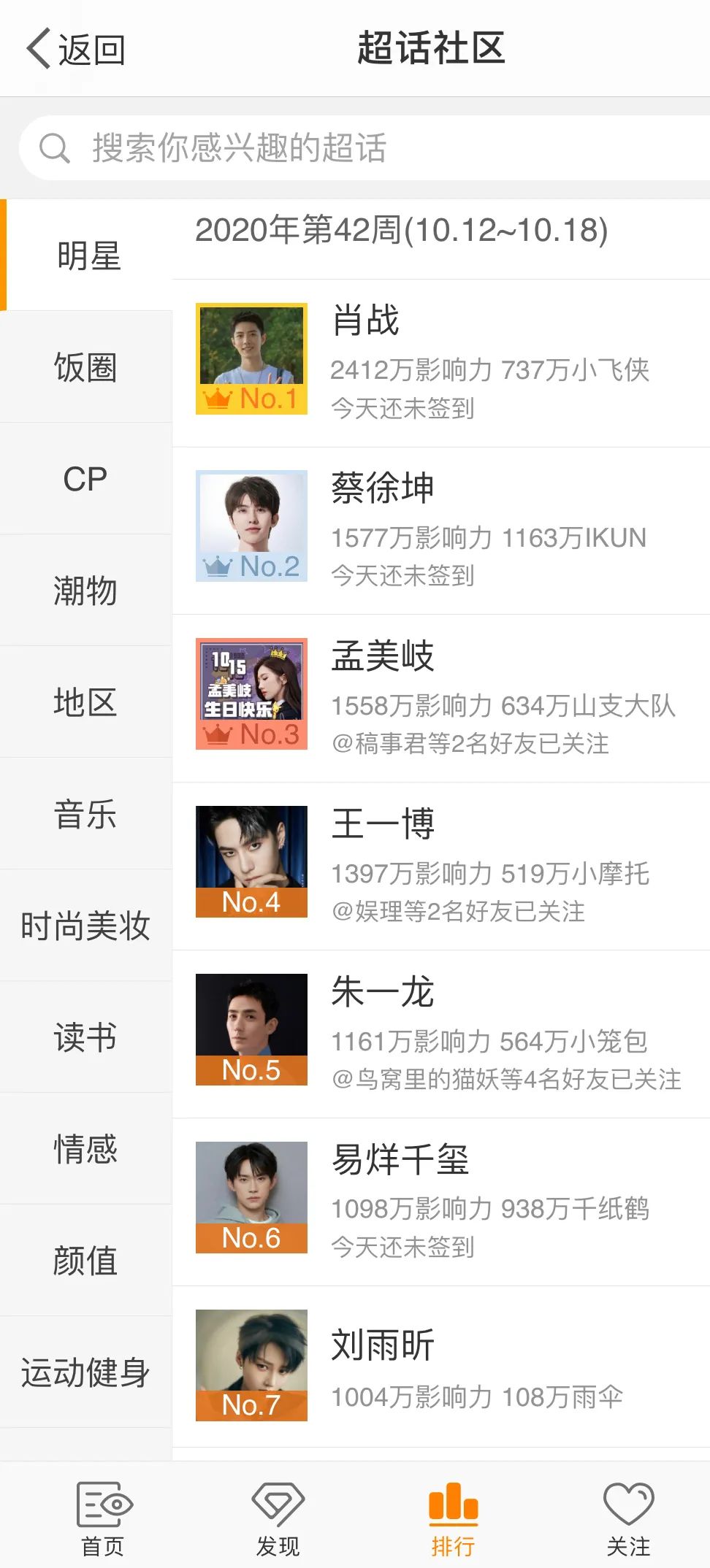Open 肖战's super topic entry
This screenshot has width=710, height=1568.
click(438, 358)
